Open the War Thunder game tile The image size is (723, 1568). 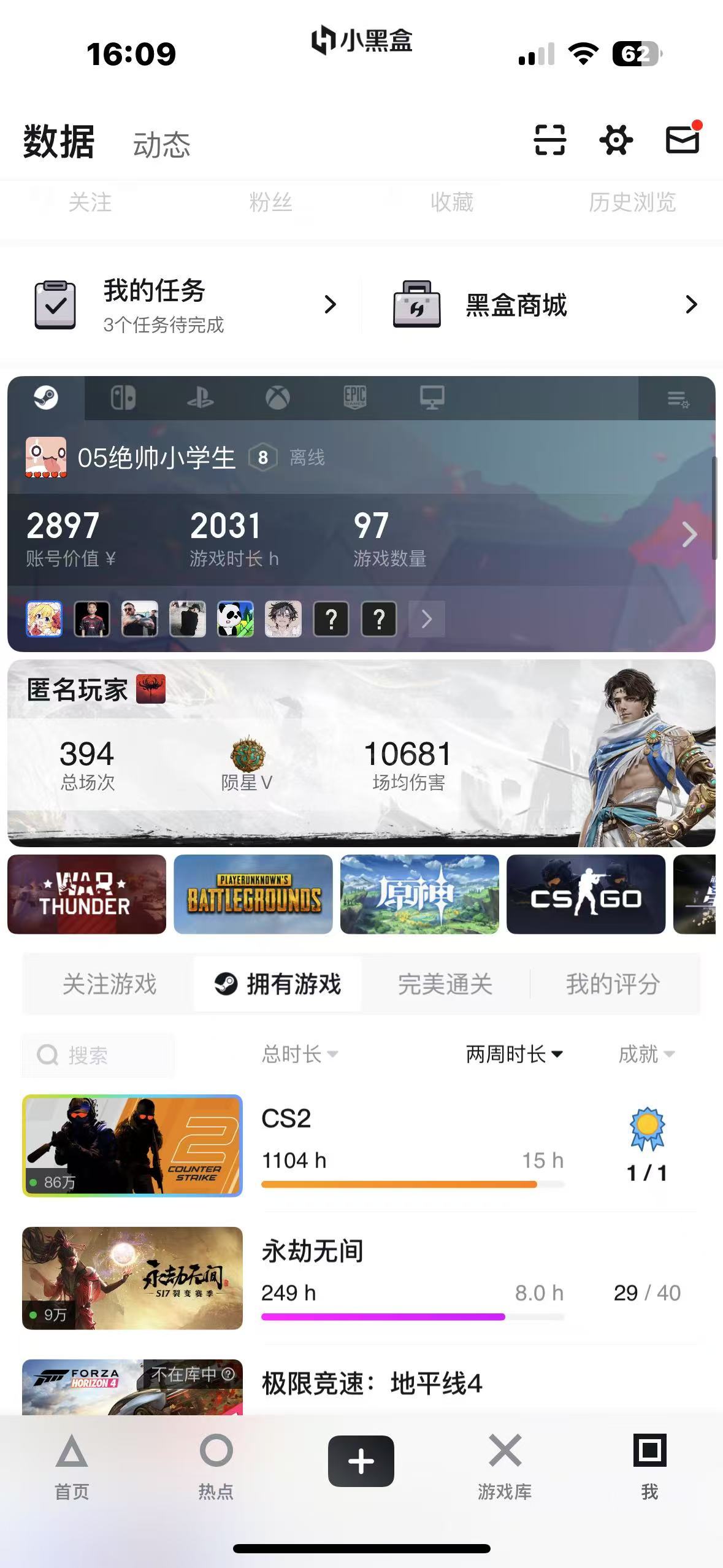pyautogui.click(x=86, y=894)
